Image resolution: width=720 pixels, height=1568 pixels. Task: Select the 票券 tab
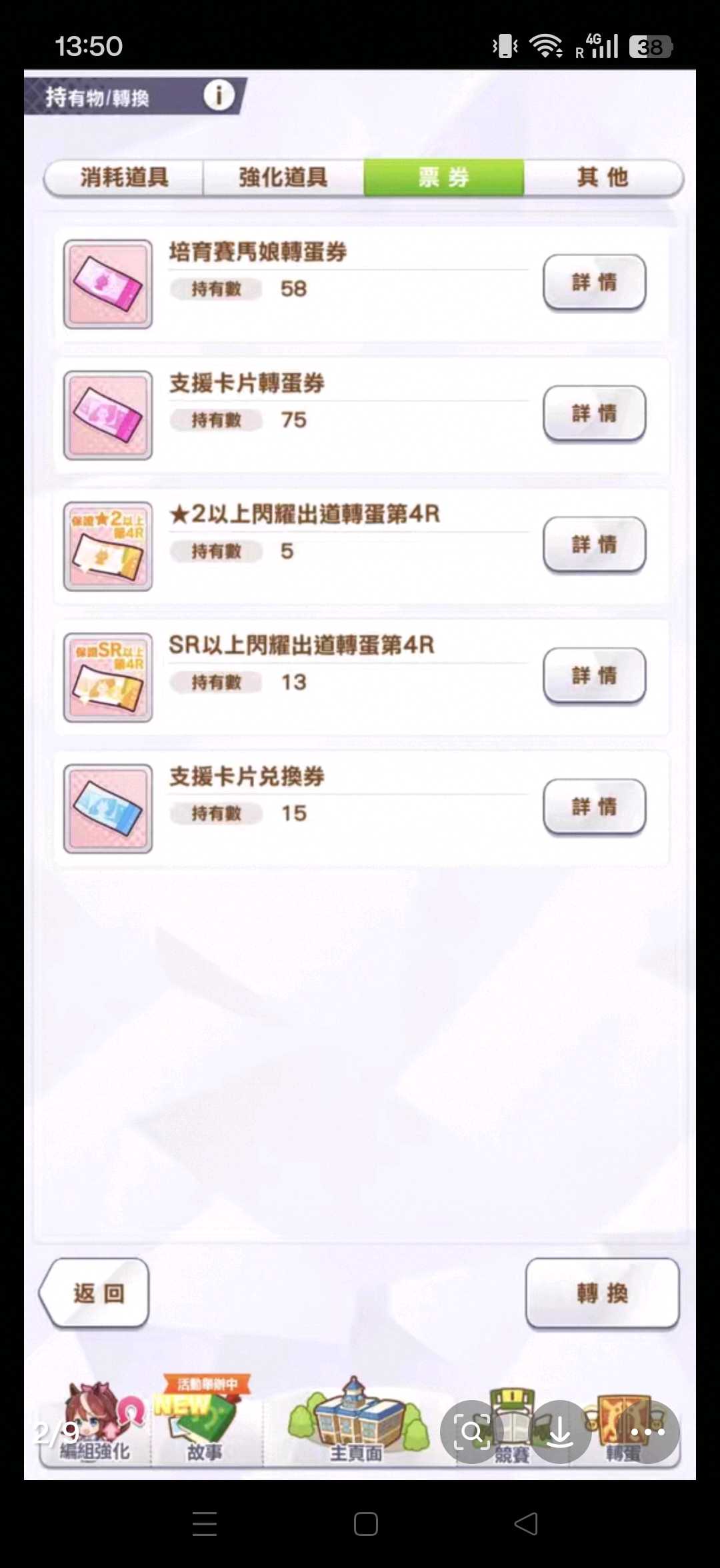coord(443,177)
